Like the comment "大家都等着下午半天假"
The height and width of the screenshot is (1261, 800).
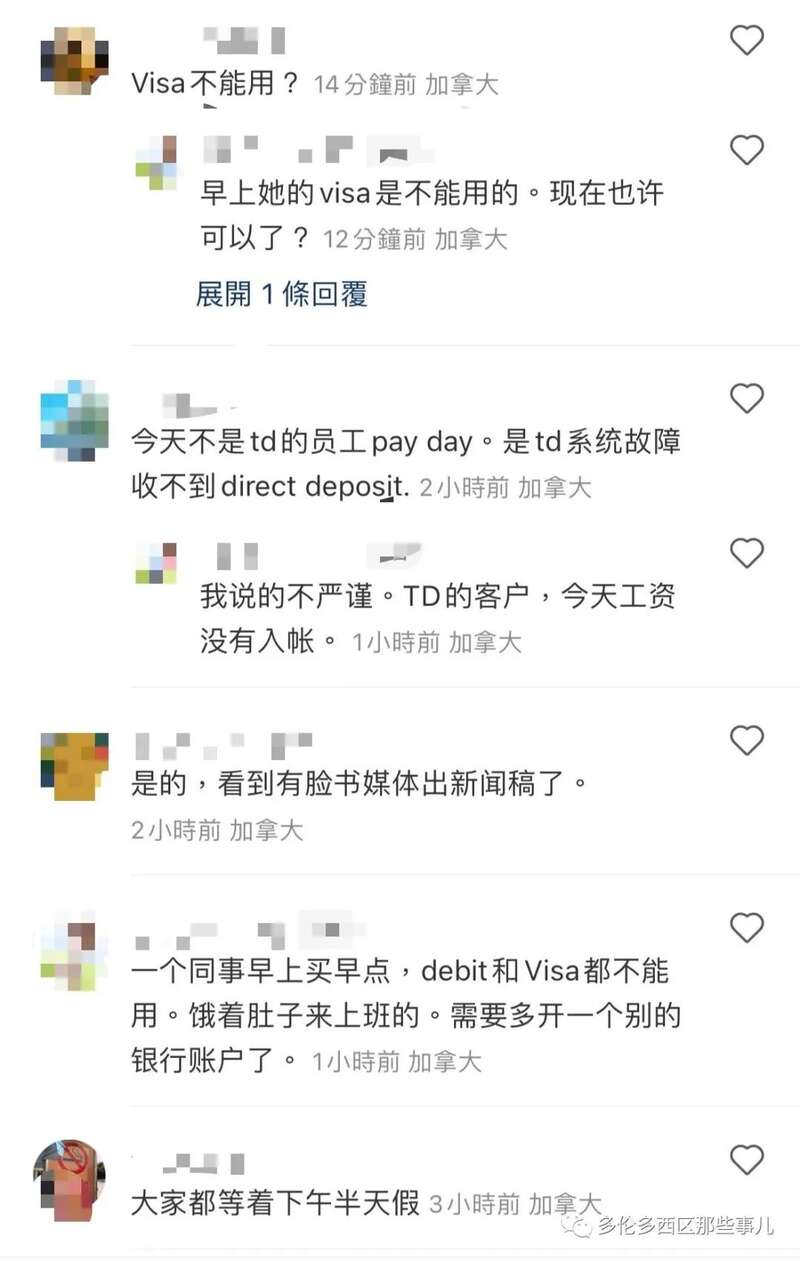[746, 1160]
